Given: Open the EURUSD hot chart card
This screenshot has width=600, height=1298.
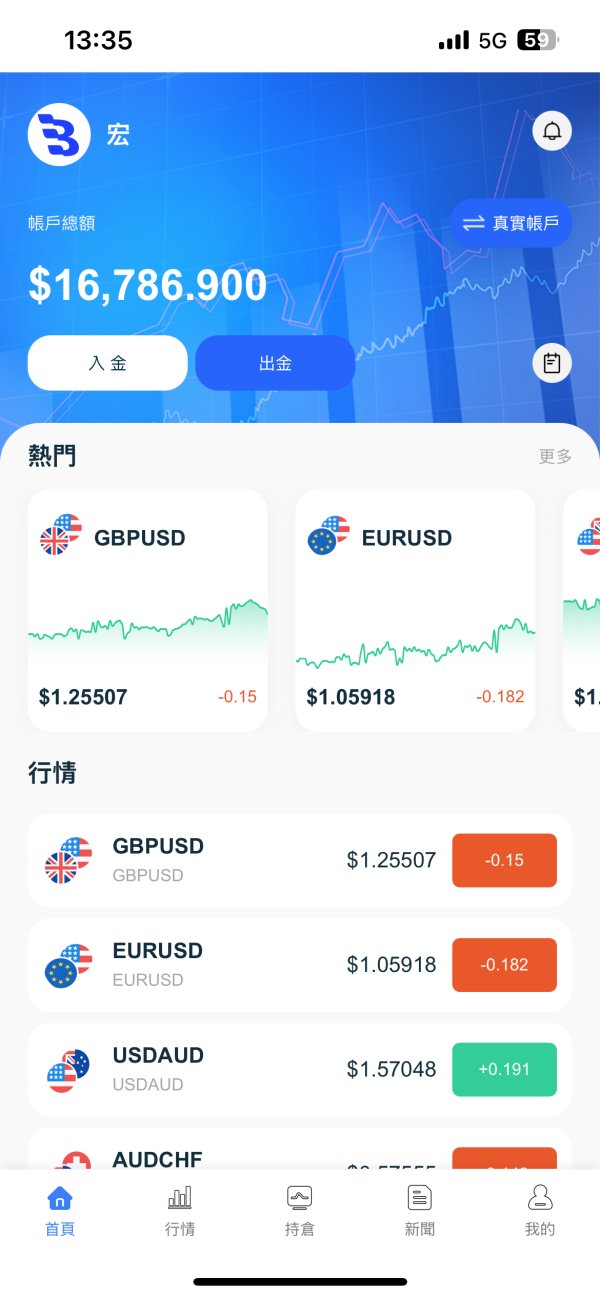Looking at the screenshot, I should pos(415,610).
